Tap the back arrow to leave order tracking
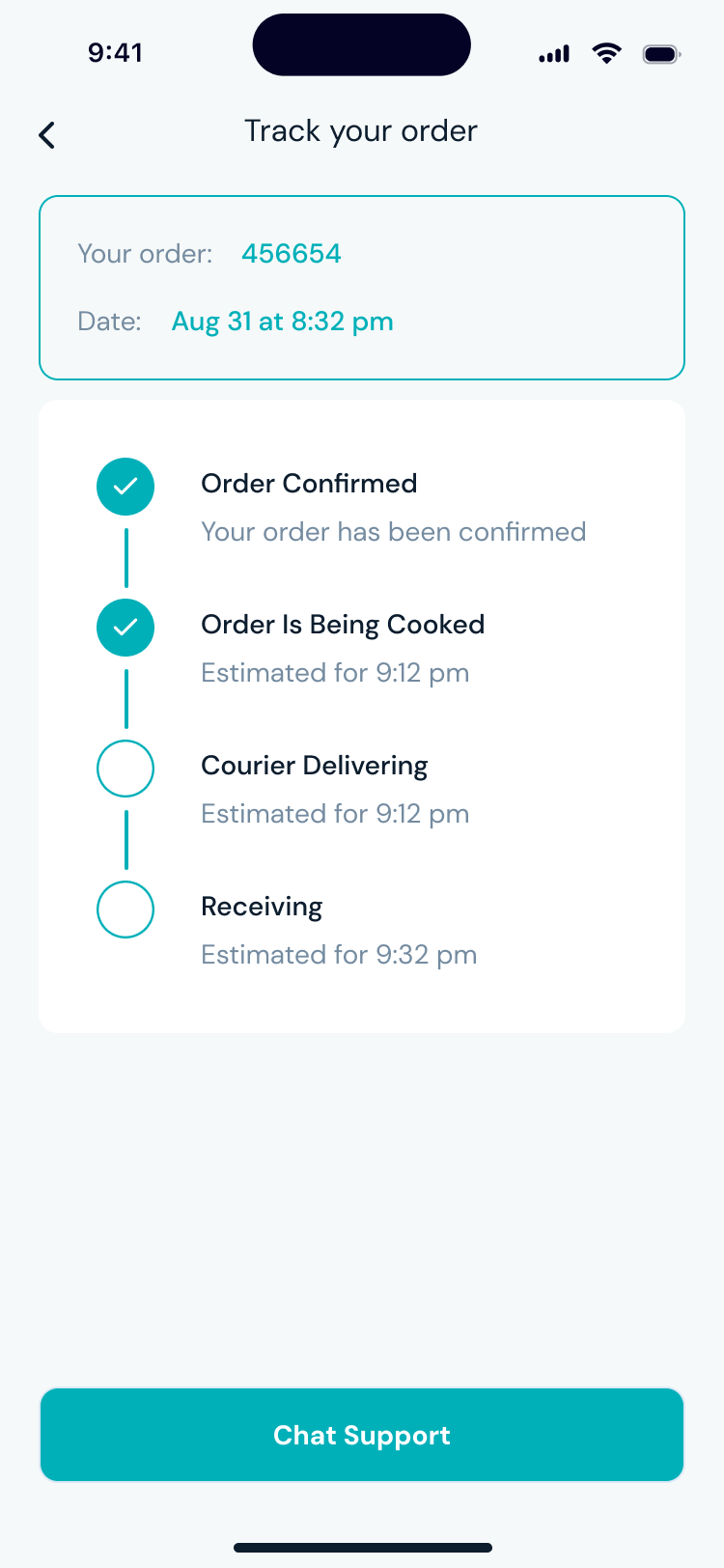Screen dimensions: 724x1568 click(46, 135)
